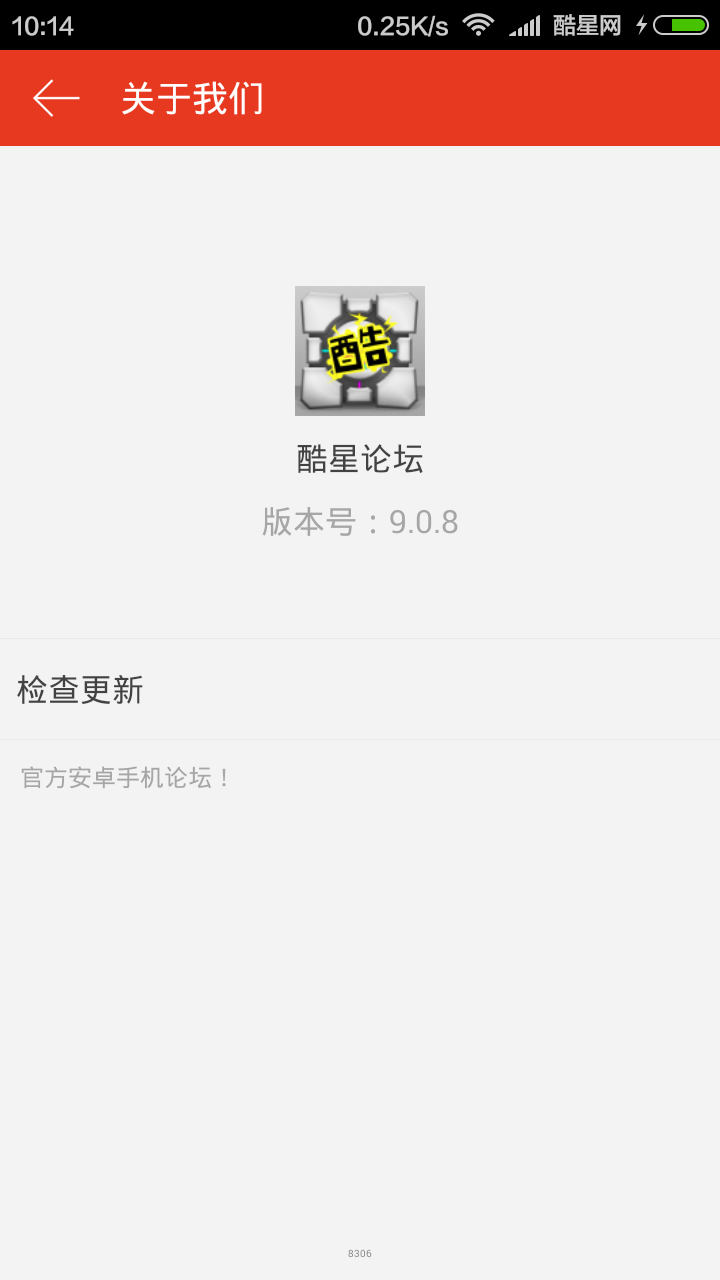
Task: Open the 检查更新 (check for updates) row
Action: (360, 689)
